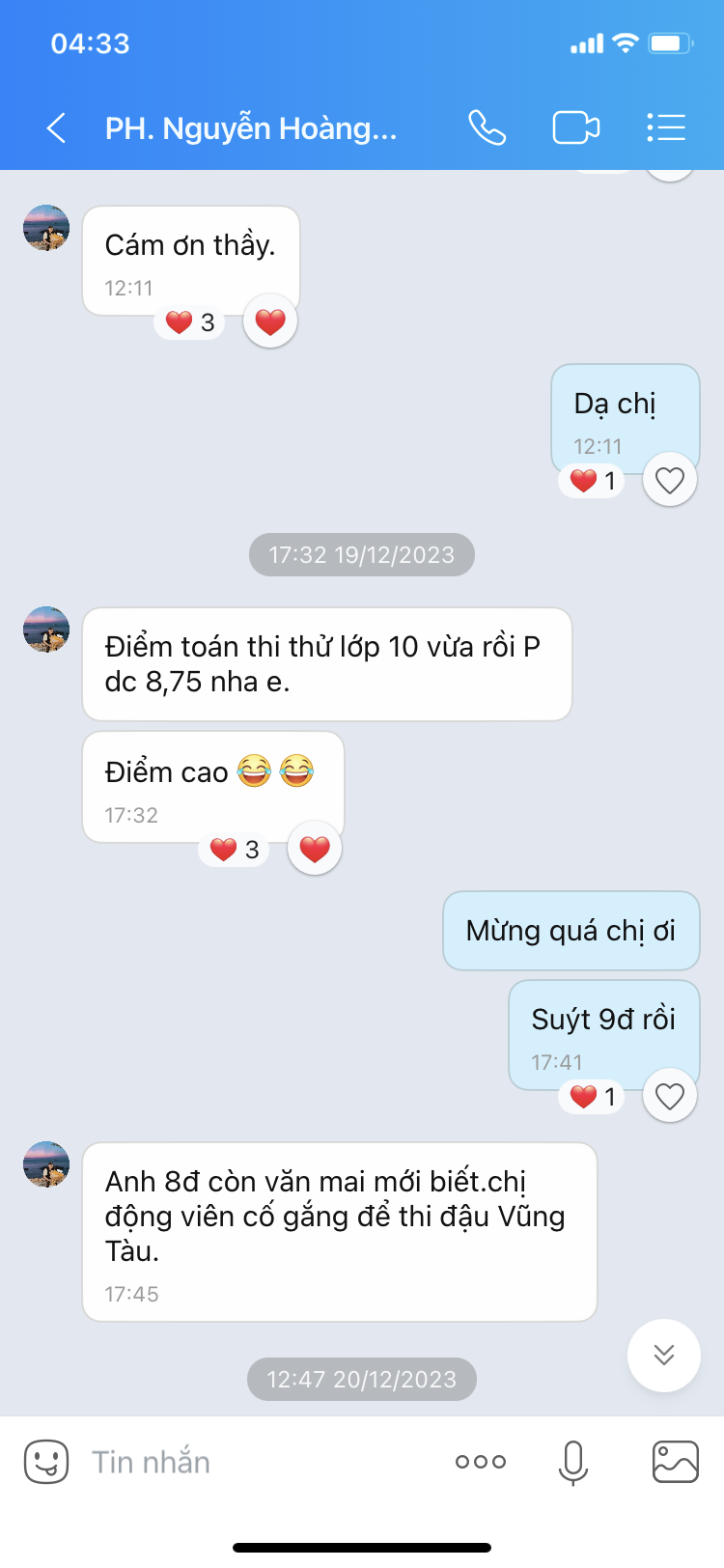Tap sender avatar beside "Anh 8đ" message

46,1164
